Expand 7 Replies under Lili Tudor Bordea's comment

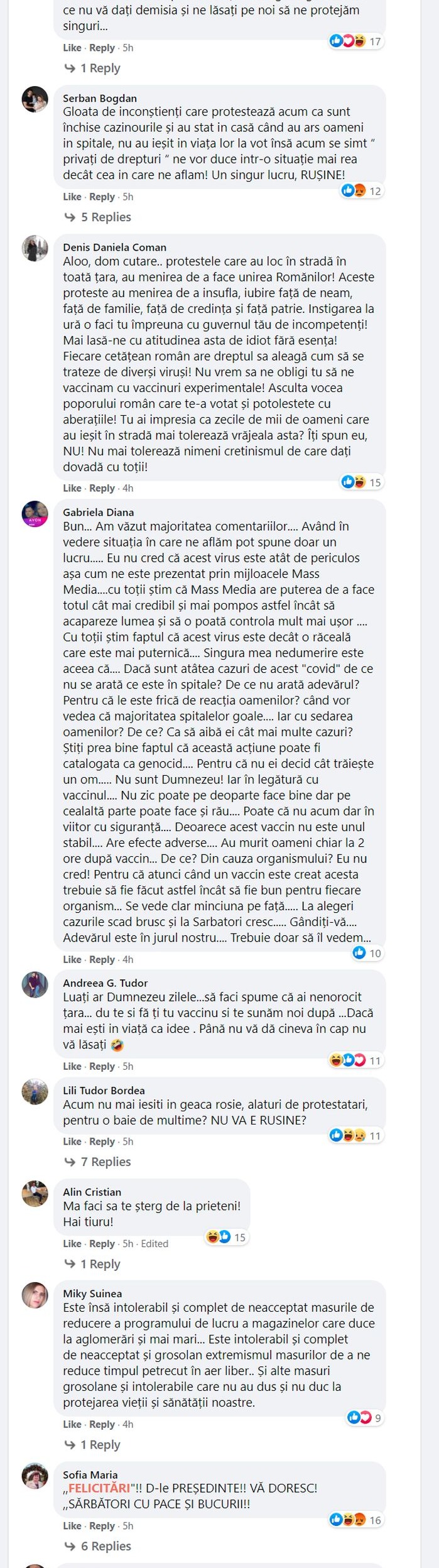point(105,1162)
